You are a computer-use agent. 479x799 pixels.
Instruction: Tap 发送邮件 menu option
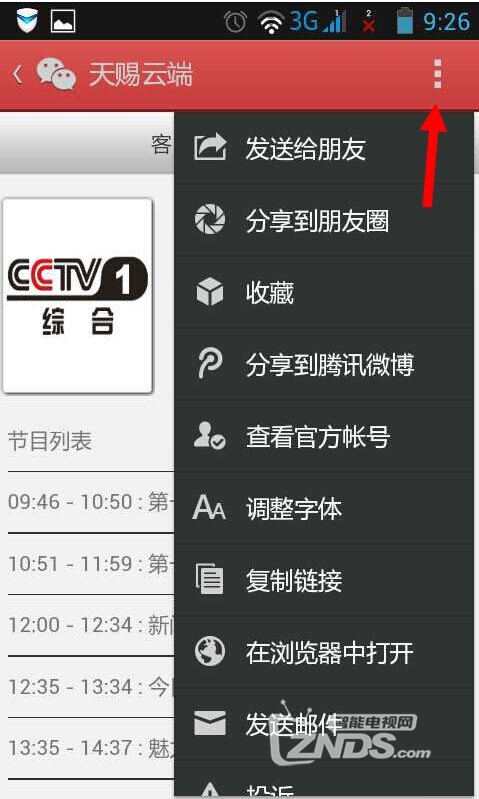324,724
